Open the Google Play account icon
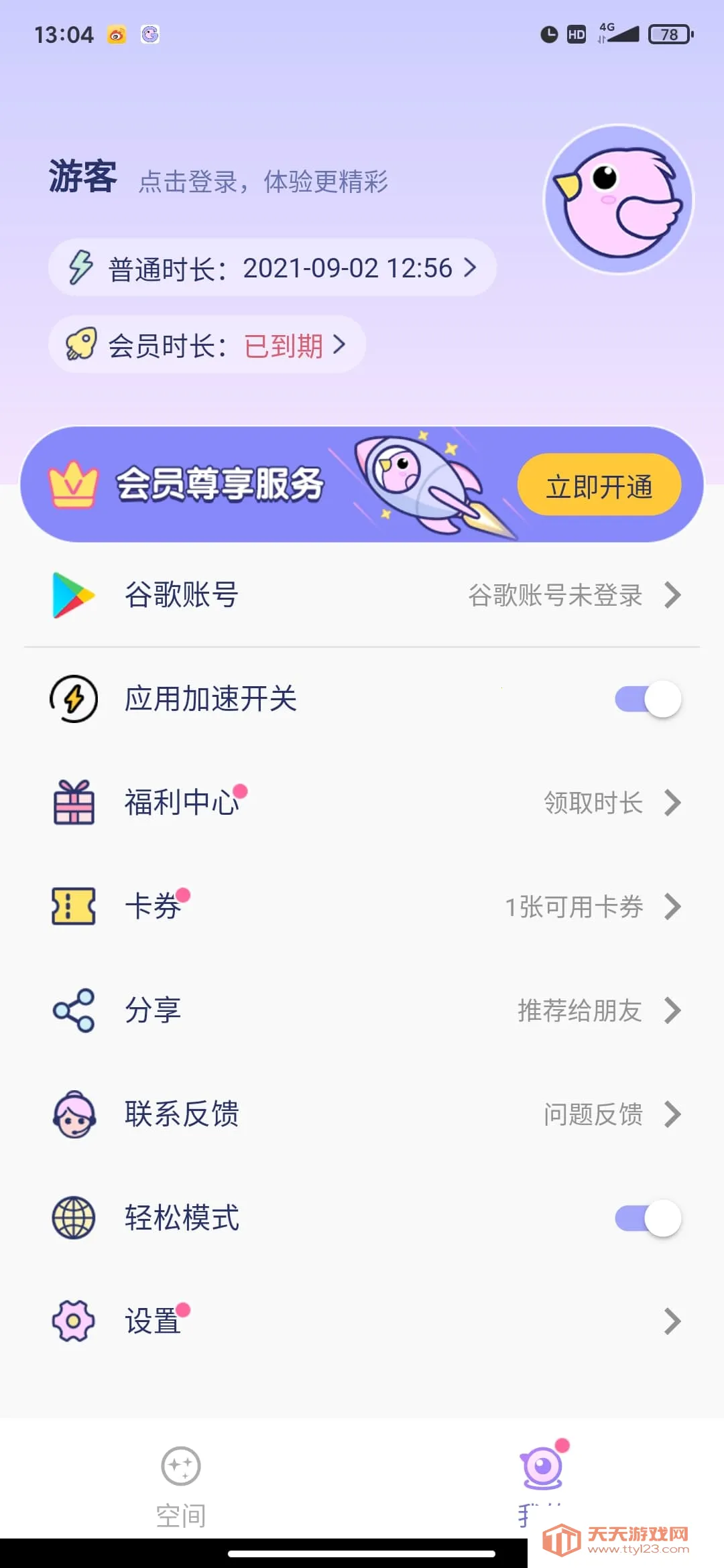Viewport: 724px width, 1568px height. pos(73,594)
